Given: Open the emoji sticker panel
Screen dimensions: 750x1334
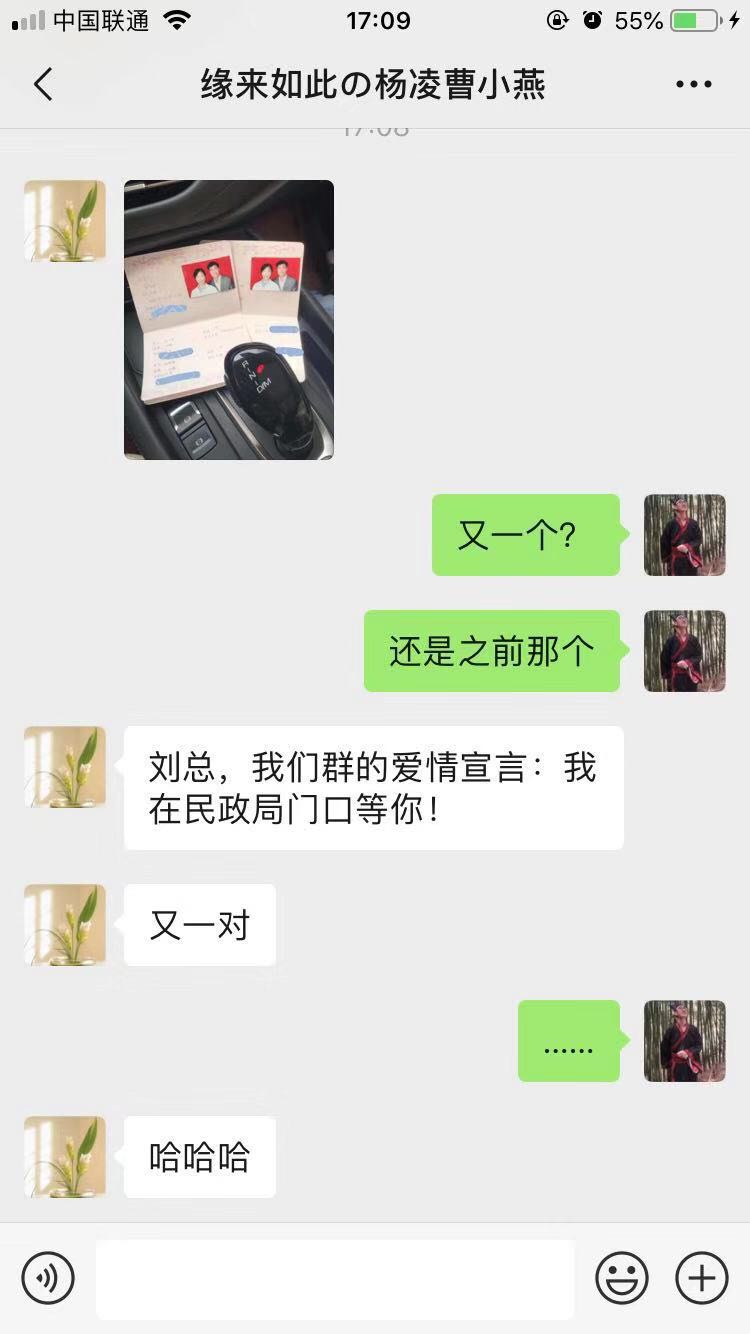Looking at the screenshot, I should click(622, 1277).
